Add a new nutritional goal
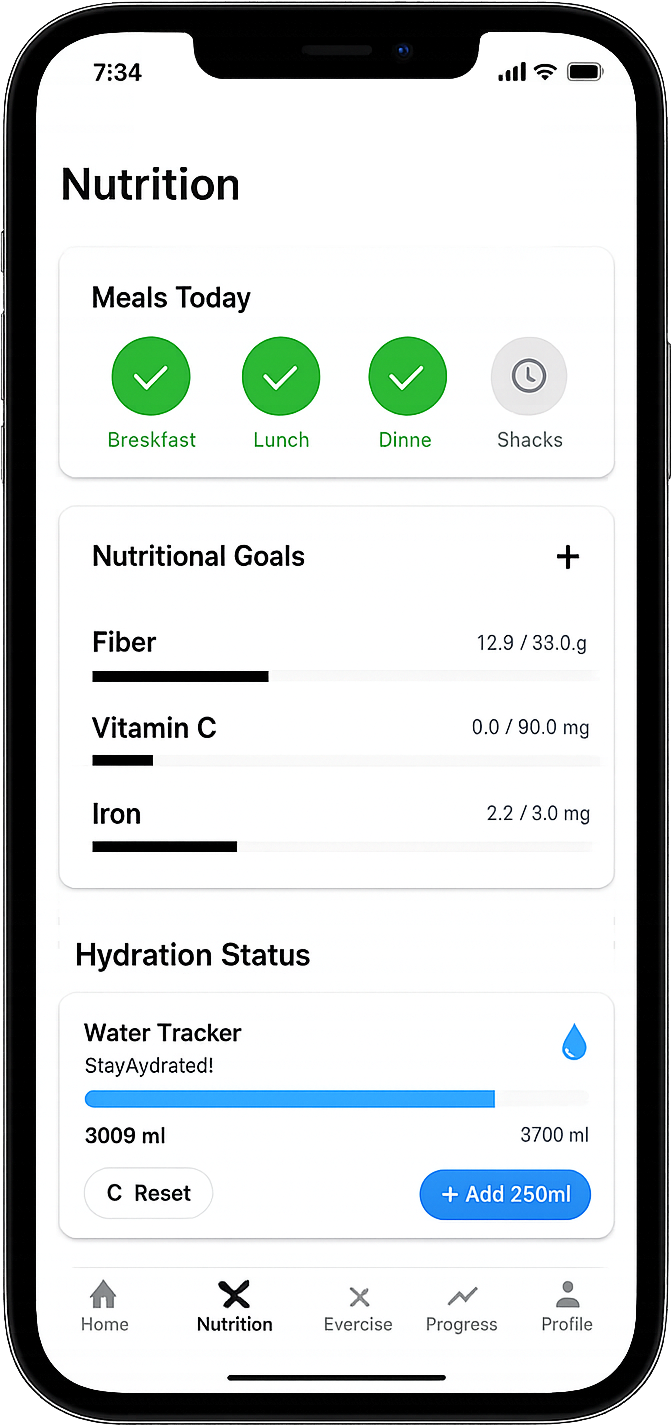 (x=567, y=557)
